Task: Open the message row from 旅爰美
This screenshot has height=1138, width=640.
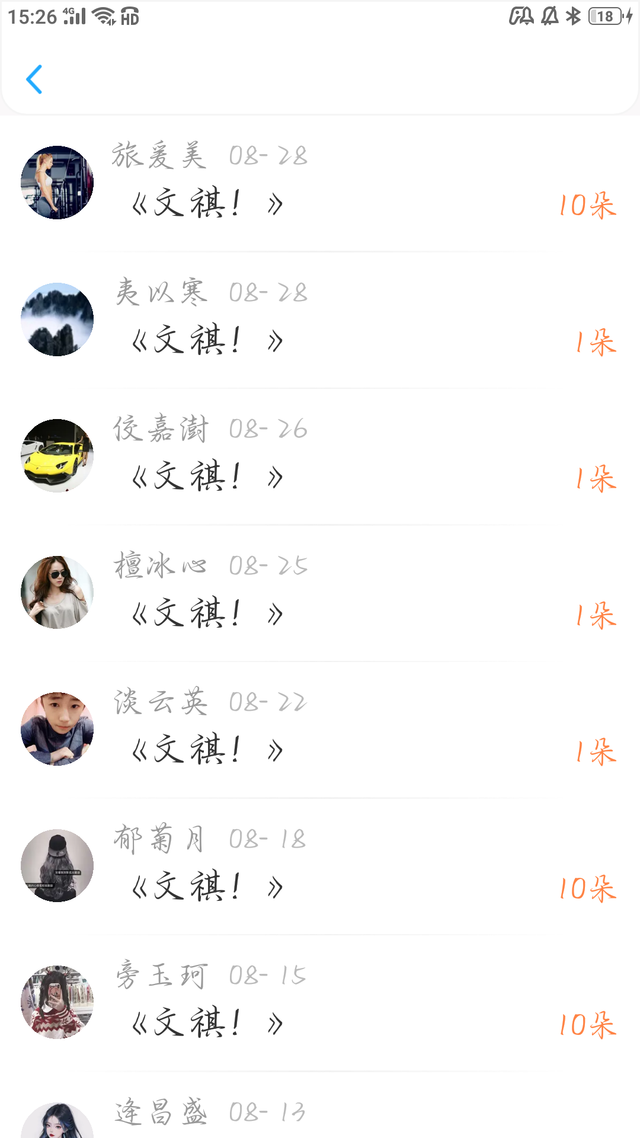Action: pos(320,184)
